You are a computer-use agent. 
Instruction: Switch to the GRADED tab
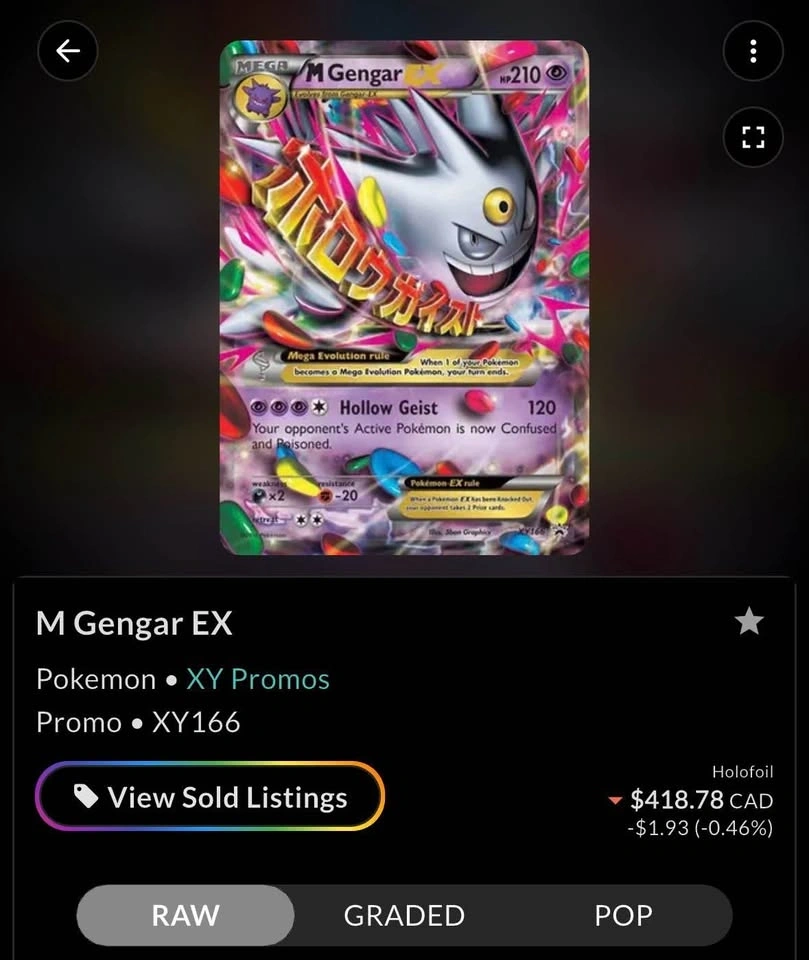(x=404, y=915)
